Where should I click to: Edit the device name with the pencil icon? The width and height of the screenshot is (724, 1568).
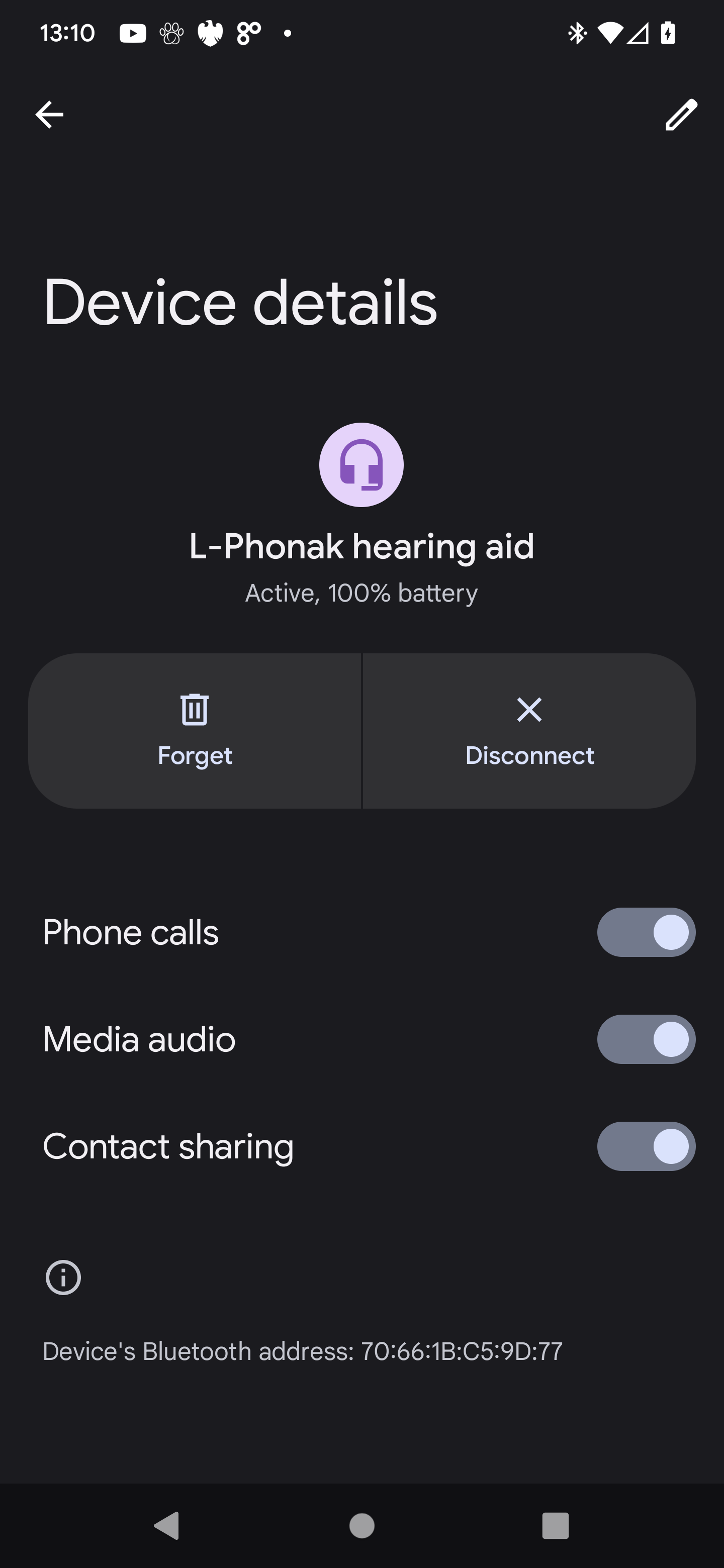pyautogui.click(x=681, y=115)
